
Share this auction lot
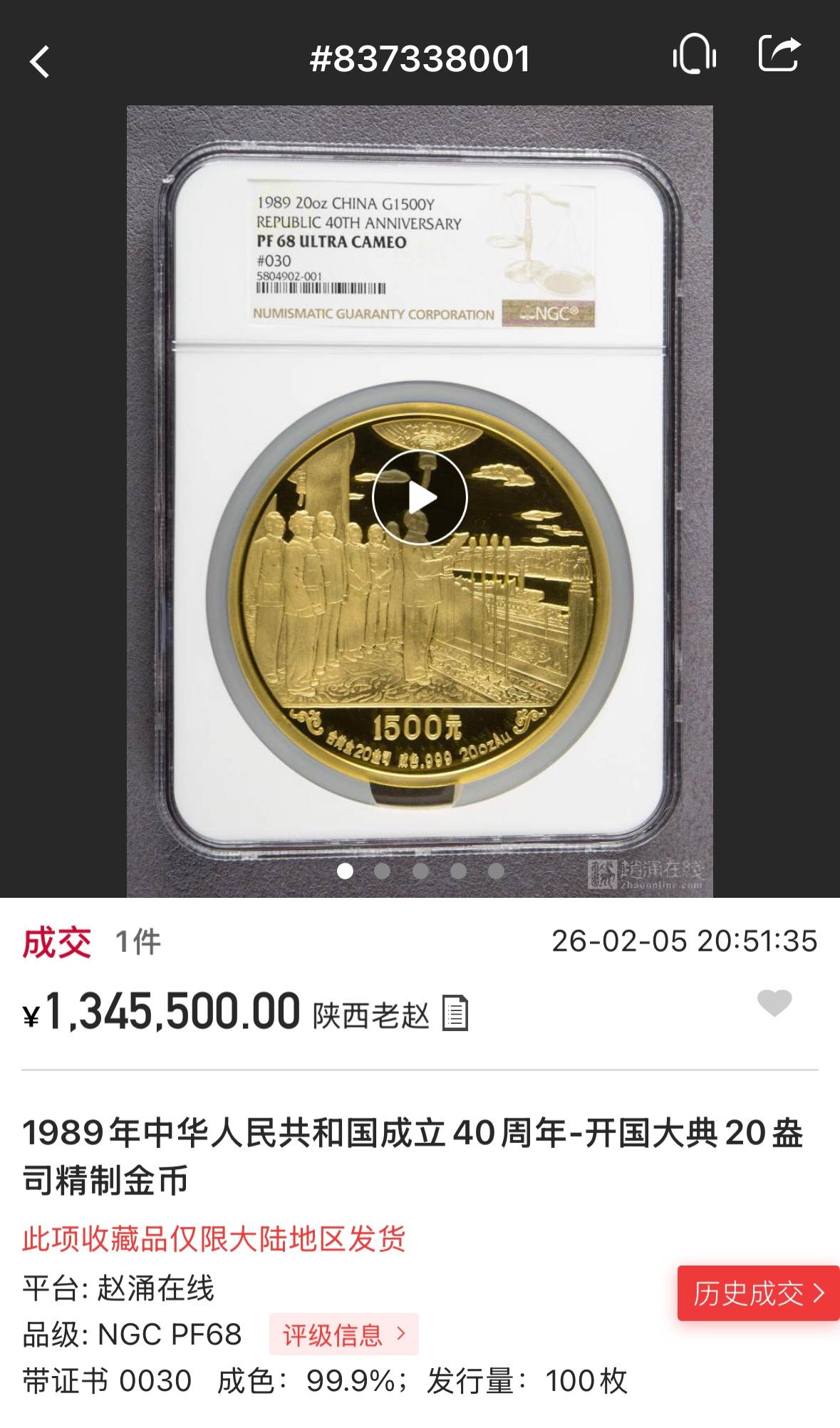click(x=778, y=53)
